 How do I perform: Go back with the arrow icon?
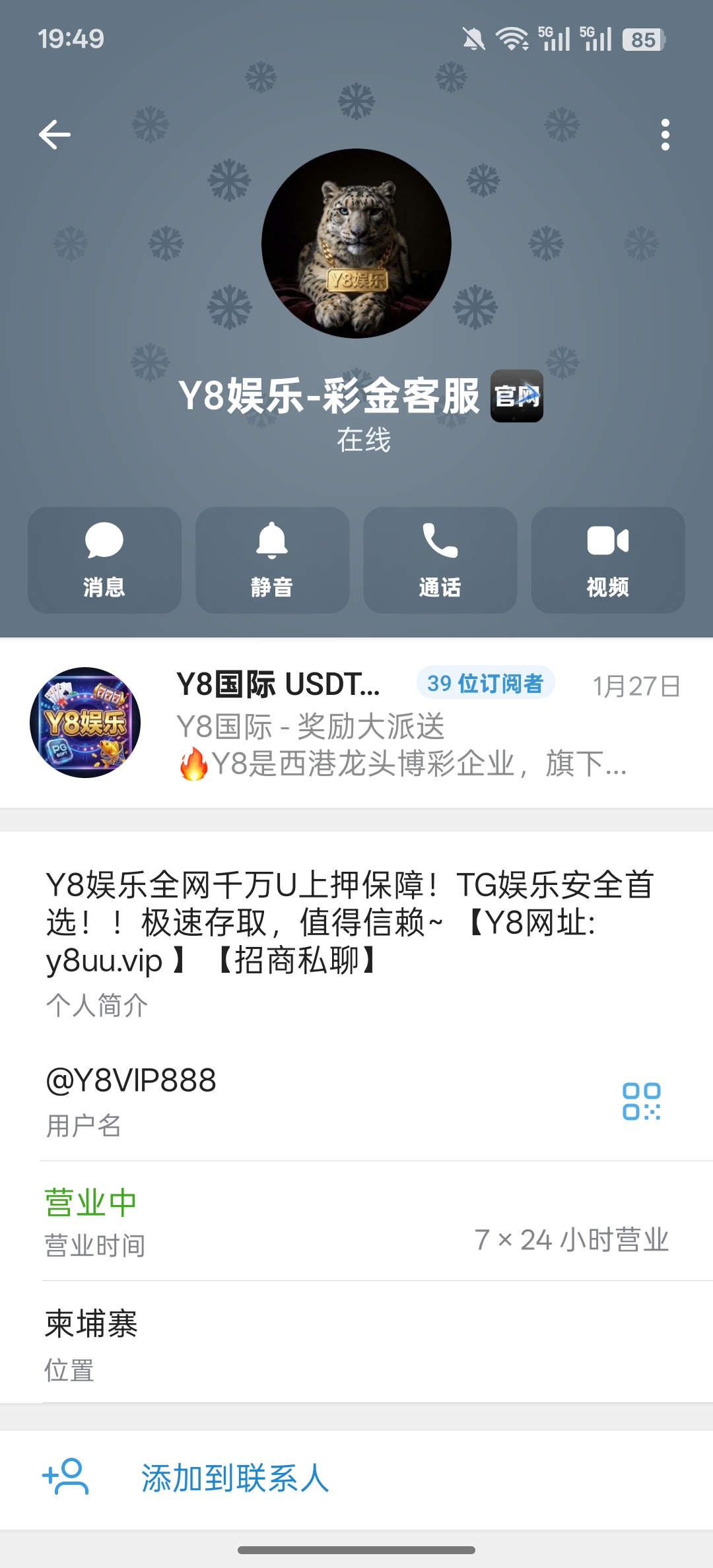55,135
